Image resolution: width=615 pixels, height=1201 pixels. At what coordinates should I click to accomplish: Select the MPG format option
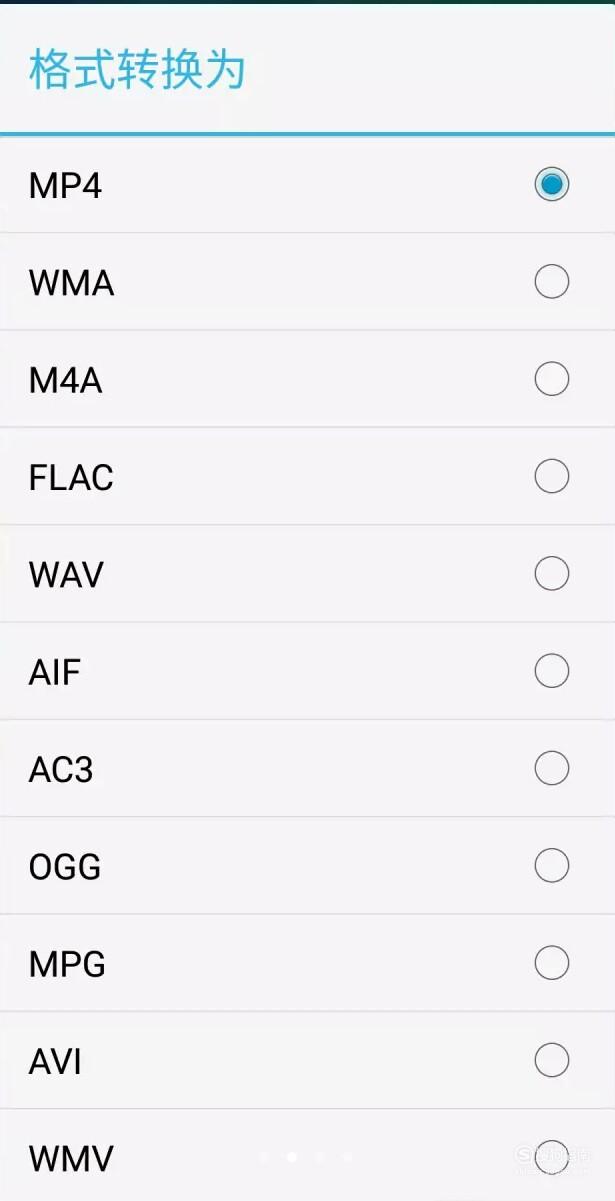307,963
